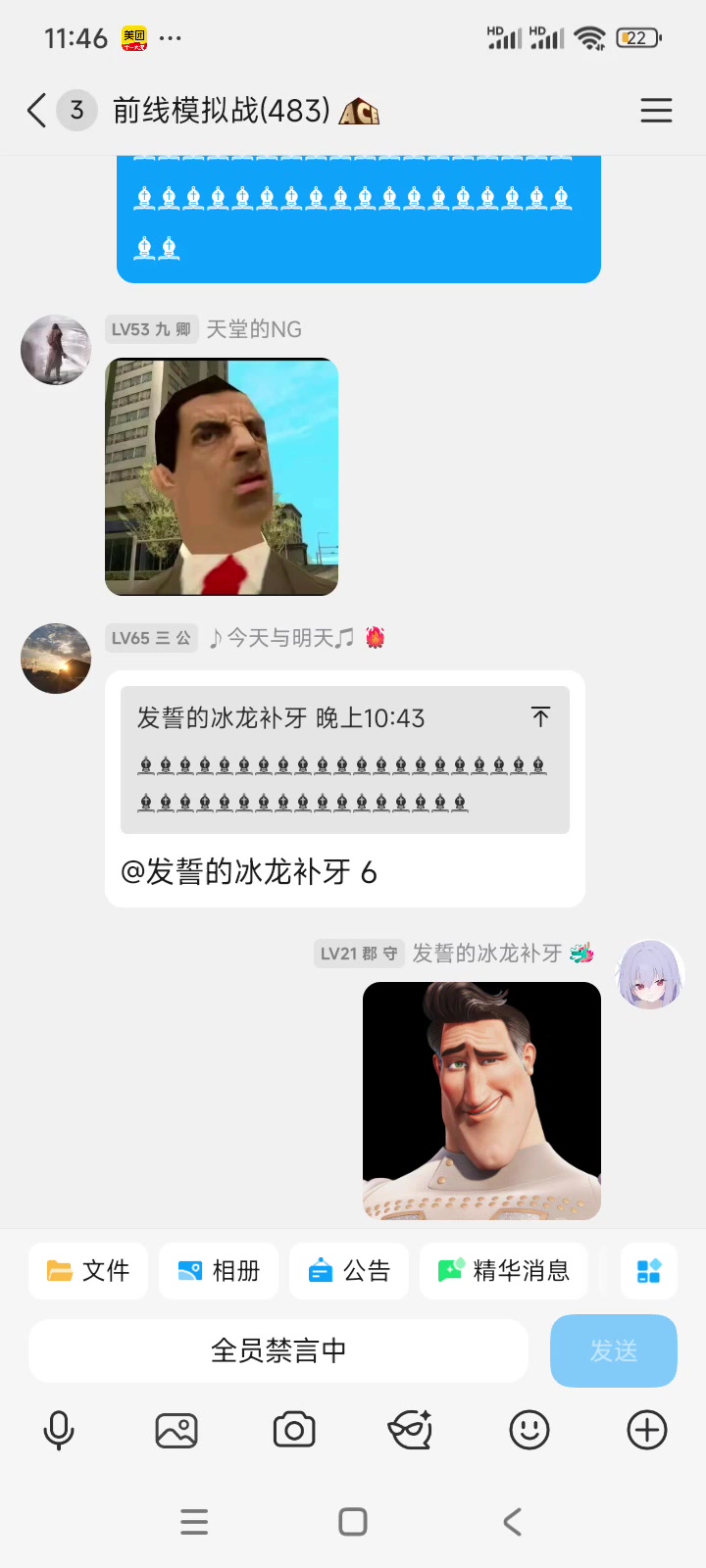Image resolution: width=706 pixels, height=1568 pixels.
Task: Open the camera to take a photo
Action: (x=294, y=1431)
